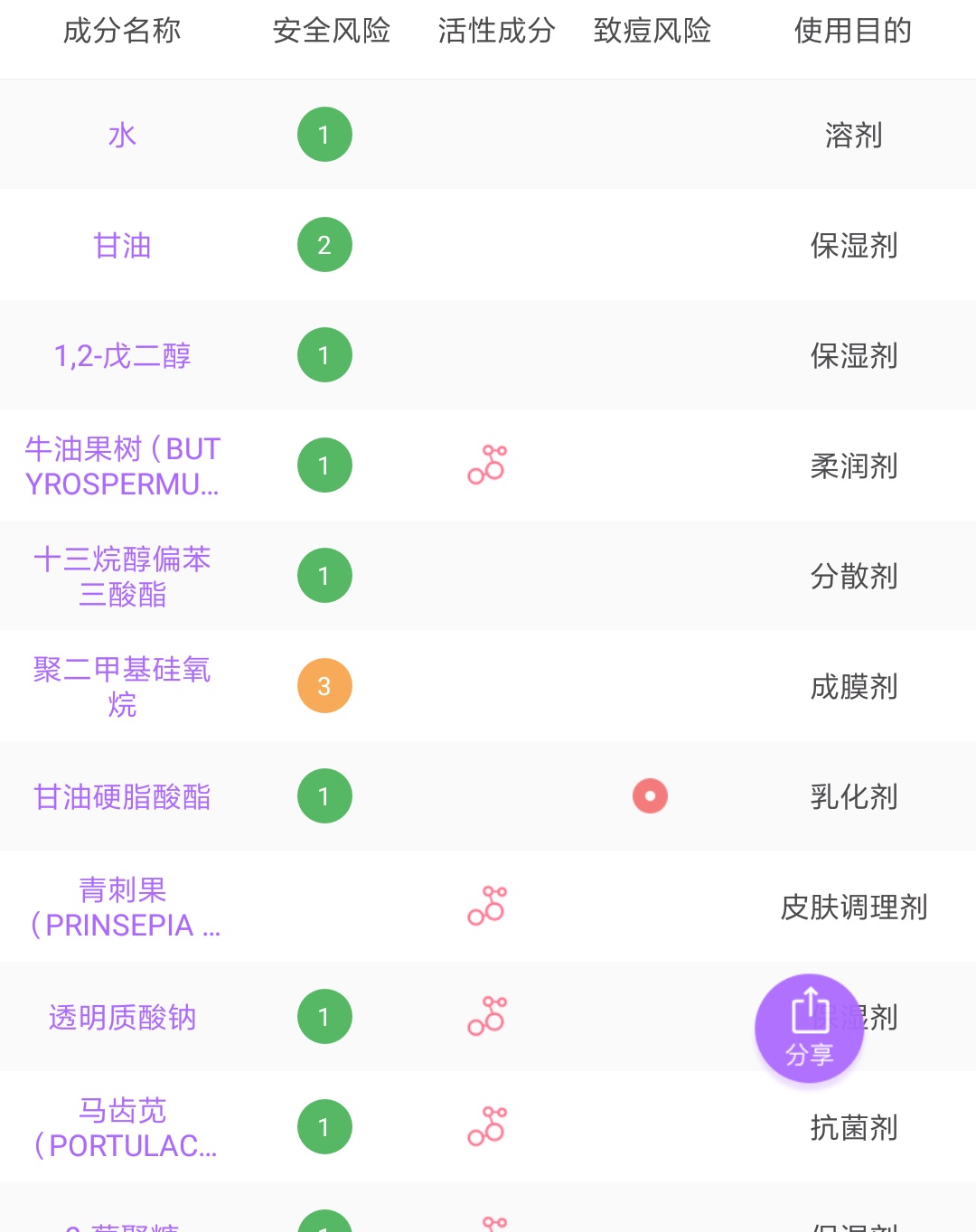The image size is (976, 1232).
Task: Tap the orange safety risk badge 3 for 聚二甲基硅氧烷
Action: (324, 686)
